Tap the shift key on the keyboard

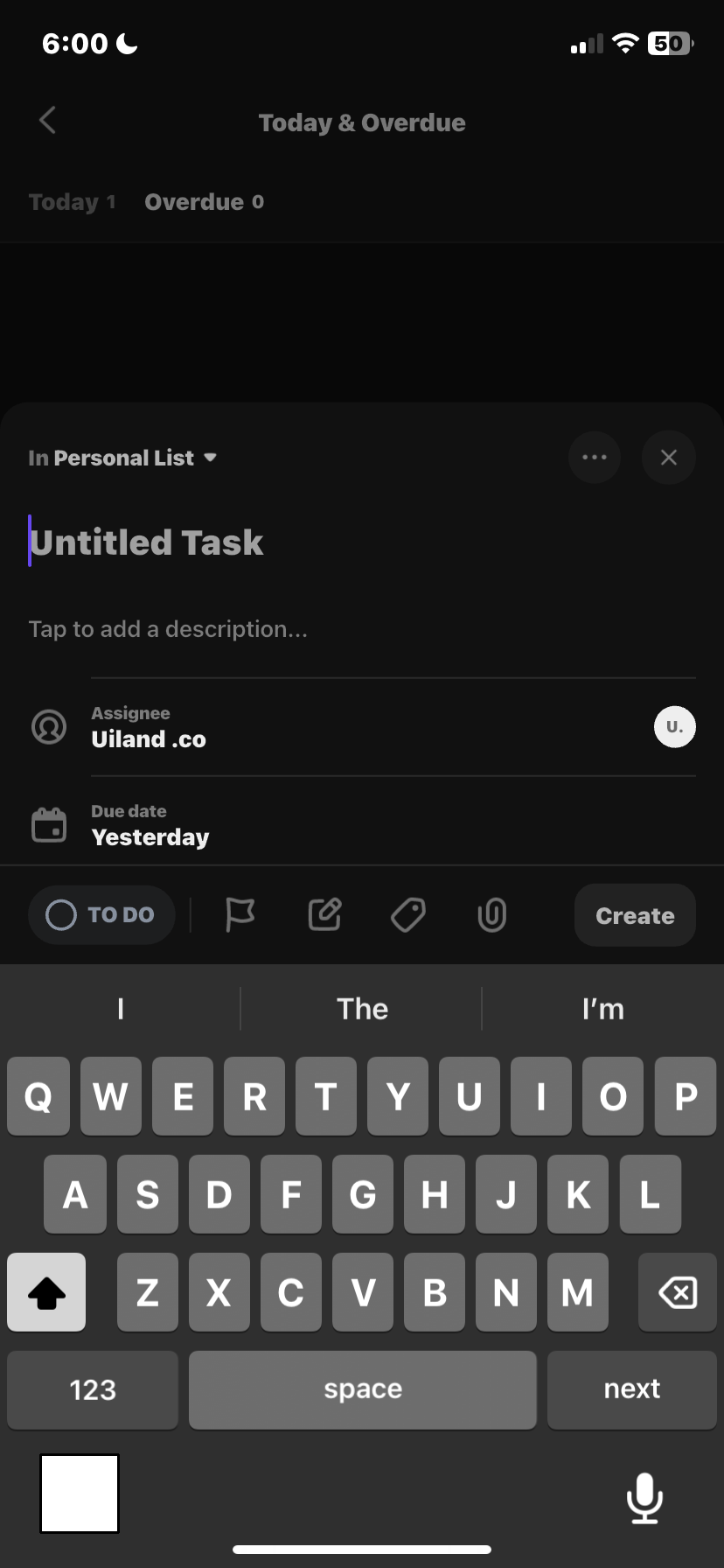[45, 1291]
